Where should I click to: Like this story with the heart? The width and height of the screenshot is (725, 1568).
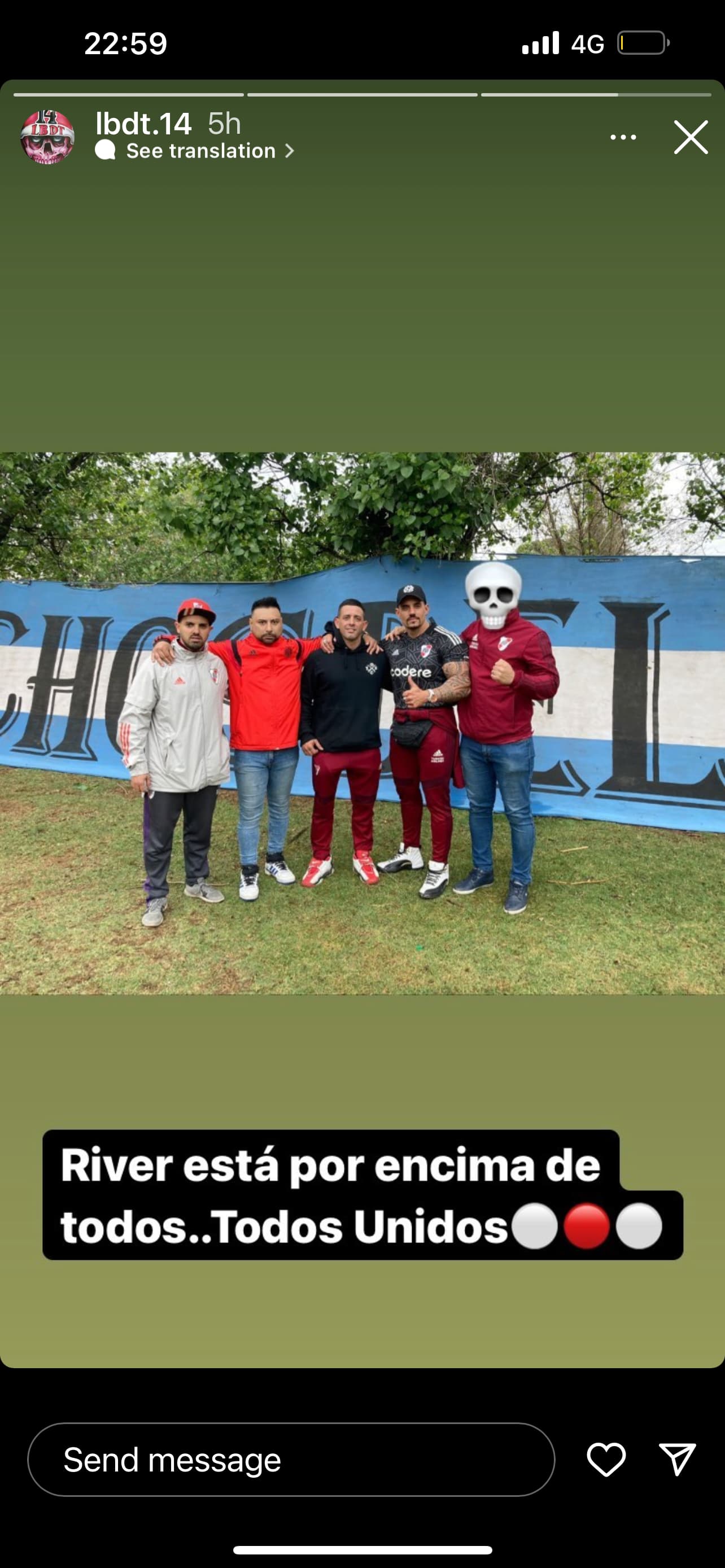pos(606,1460)
